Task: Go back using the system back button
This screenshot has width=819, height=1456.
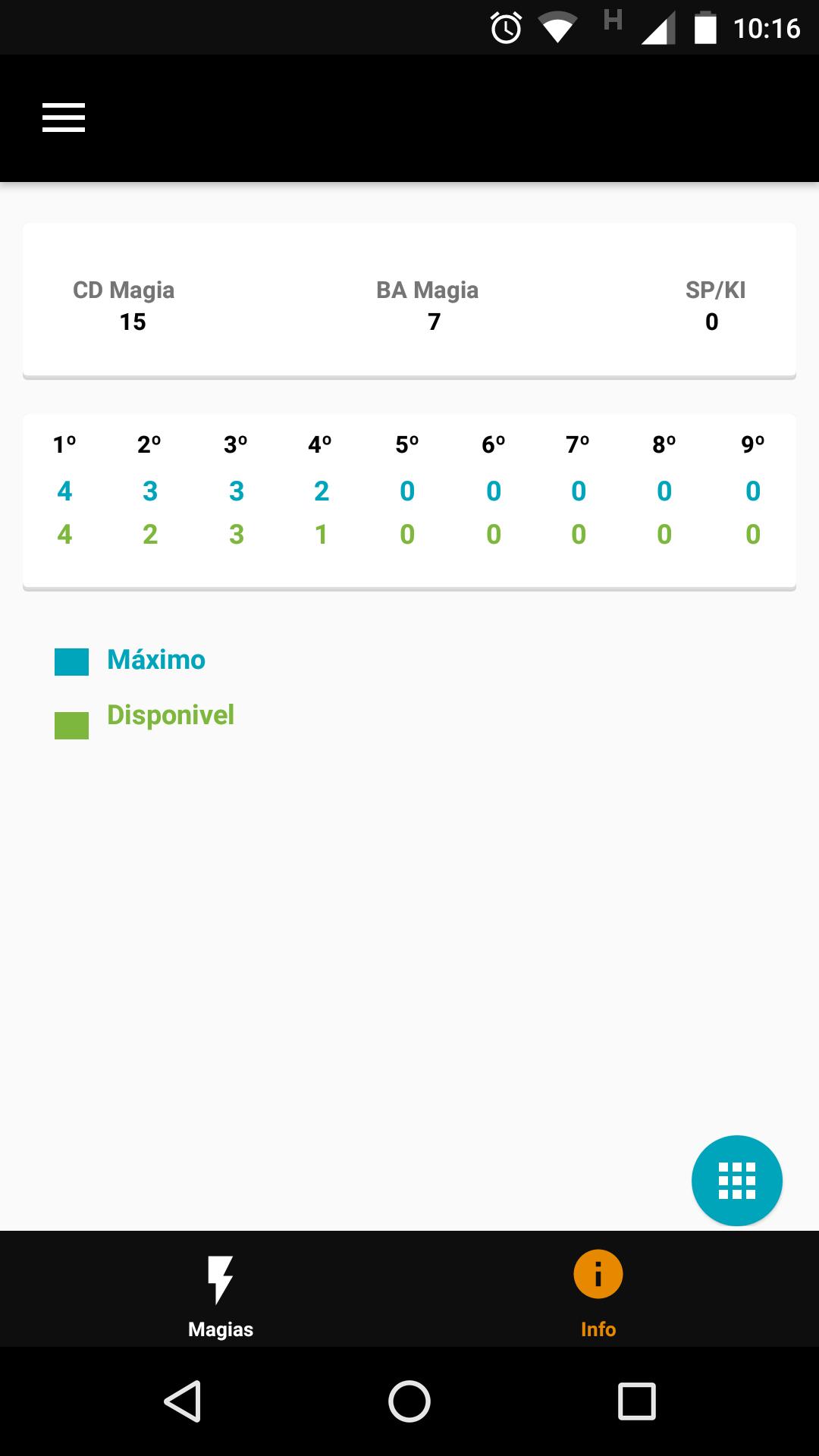Action: click(183, 1401)
